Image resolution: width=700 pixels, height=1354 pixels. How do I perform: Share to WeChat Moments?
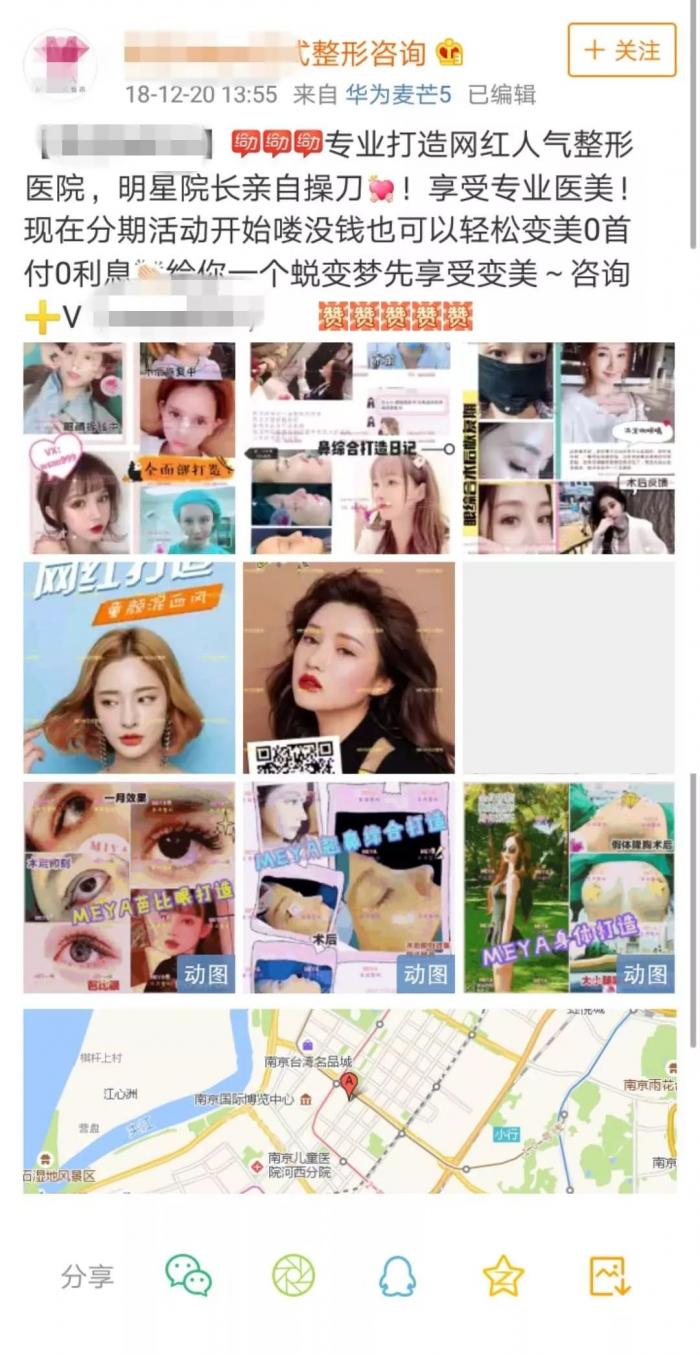[x=294, y=1276]
